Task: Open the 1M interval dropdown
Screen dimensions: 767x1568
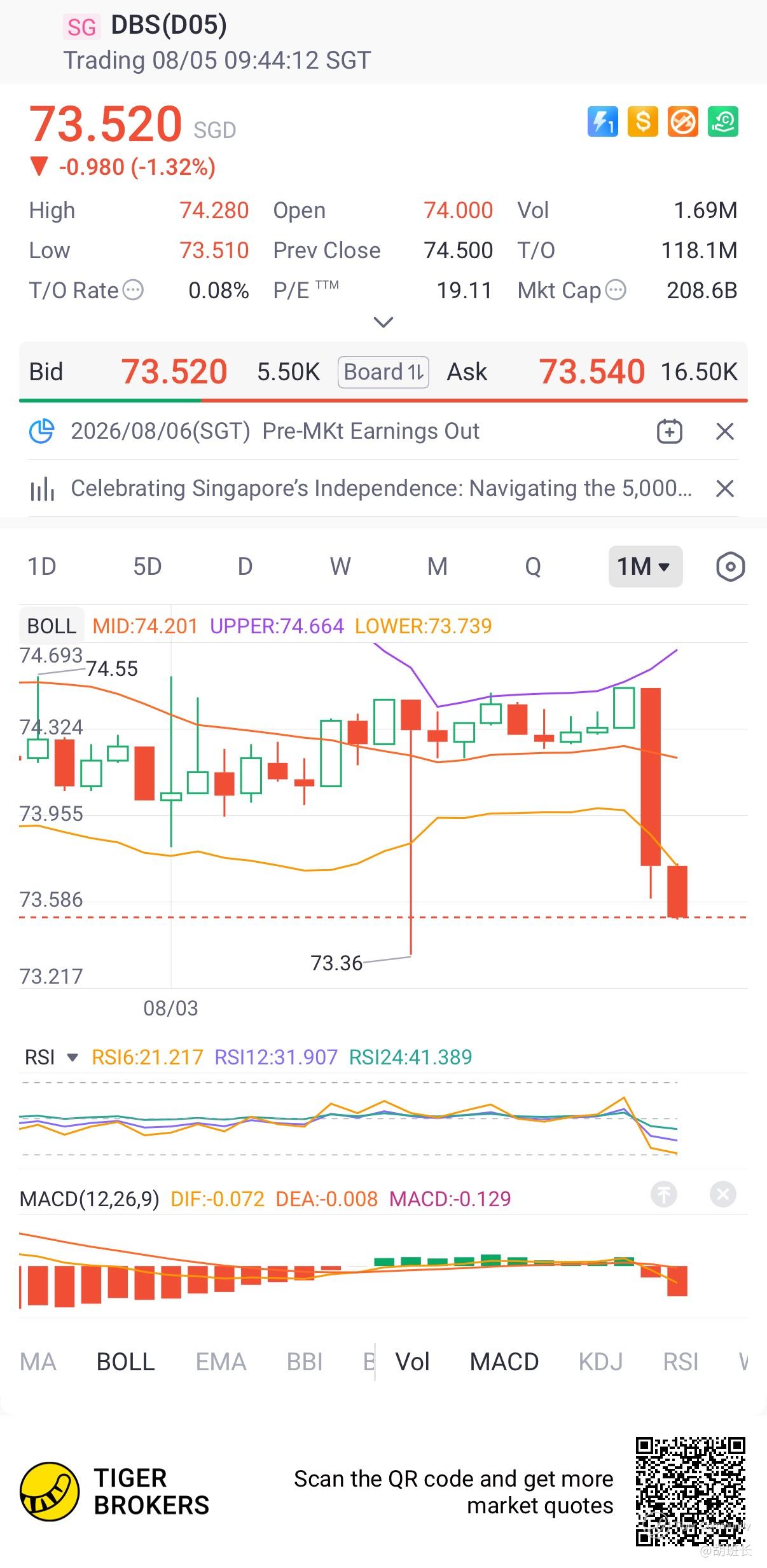Action: pos(645,566)
